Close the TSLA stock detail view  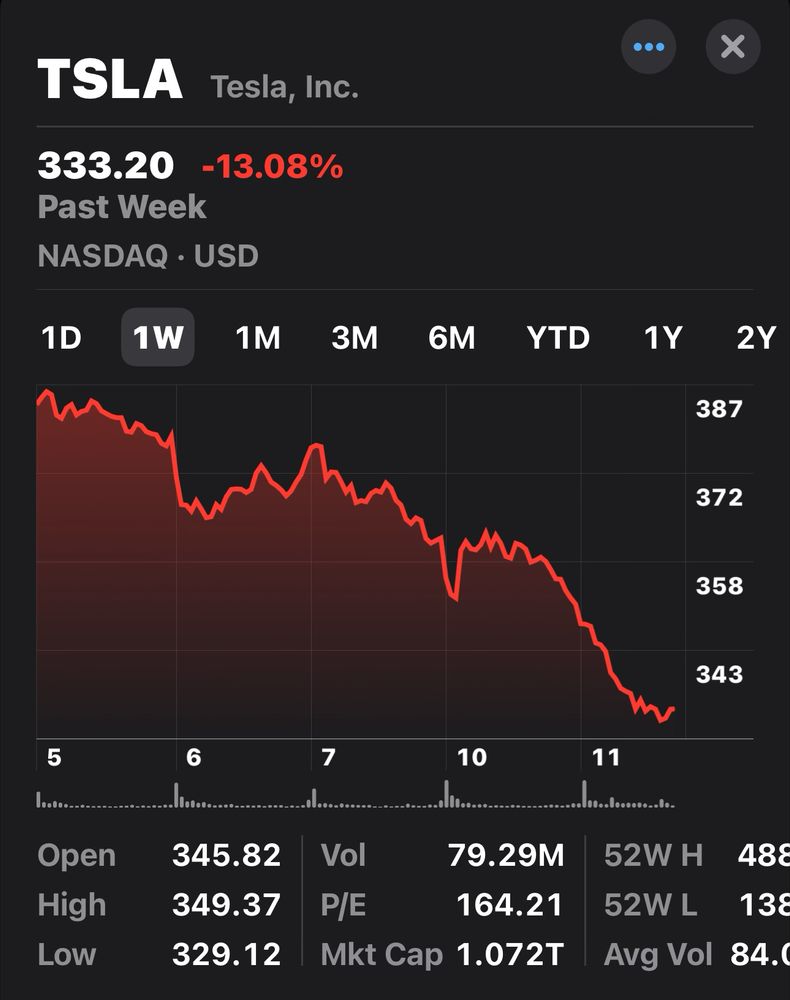(x=733, y=45)
